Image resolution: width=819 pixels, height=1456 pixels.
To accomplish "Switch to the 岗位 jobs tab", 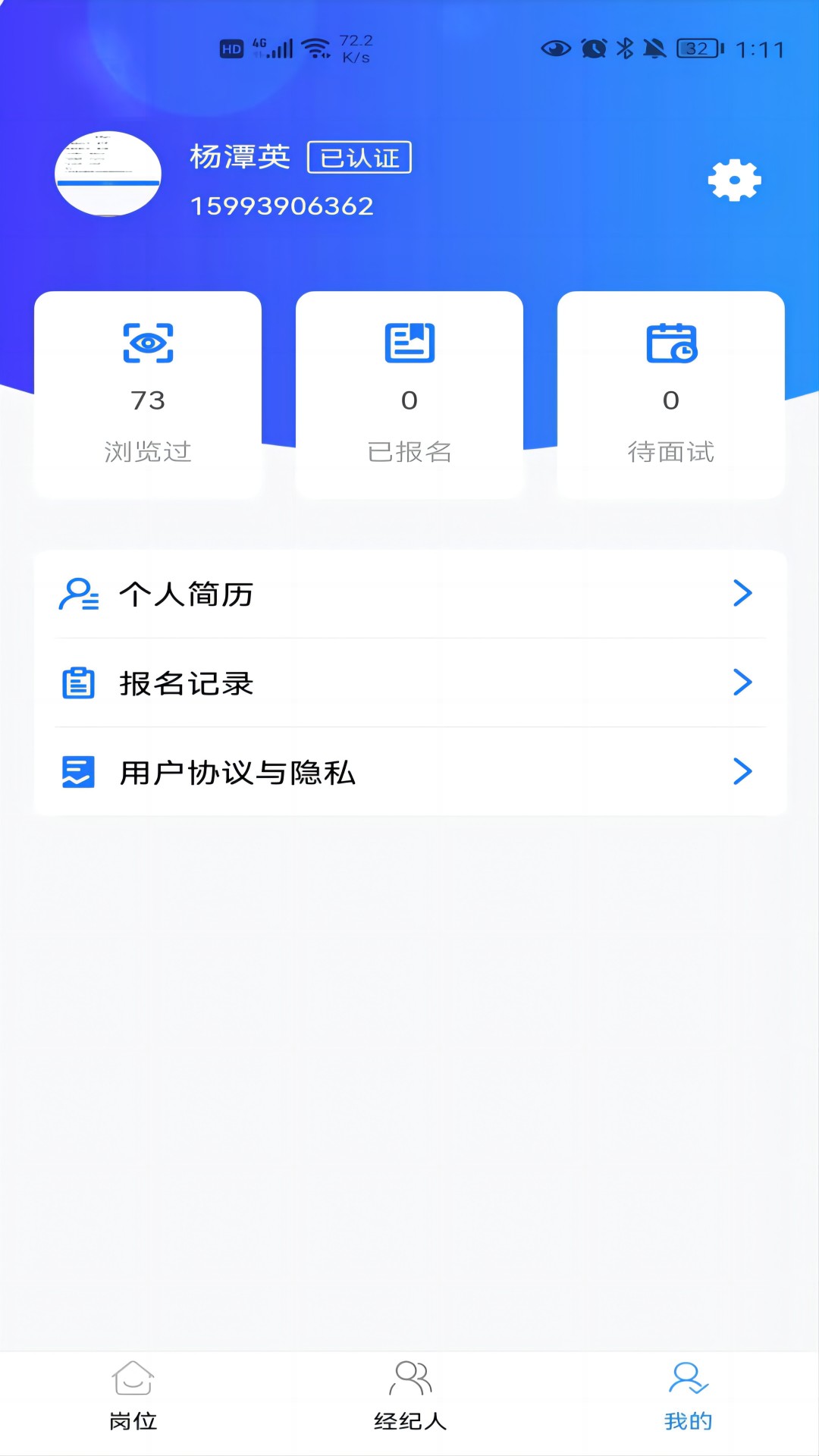I will pos(133,1397).
